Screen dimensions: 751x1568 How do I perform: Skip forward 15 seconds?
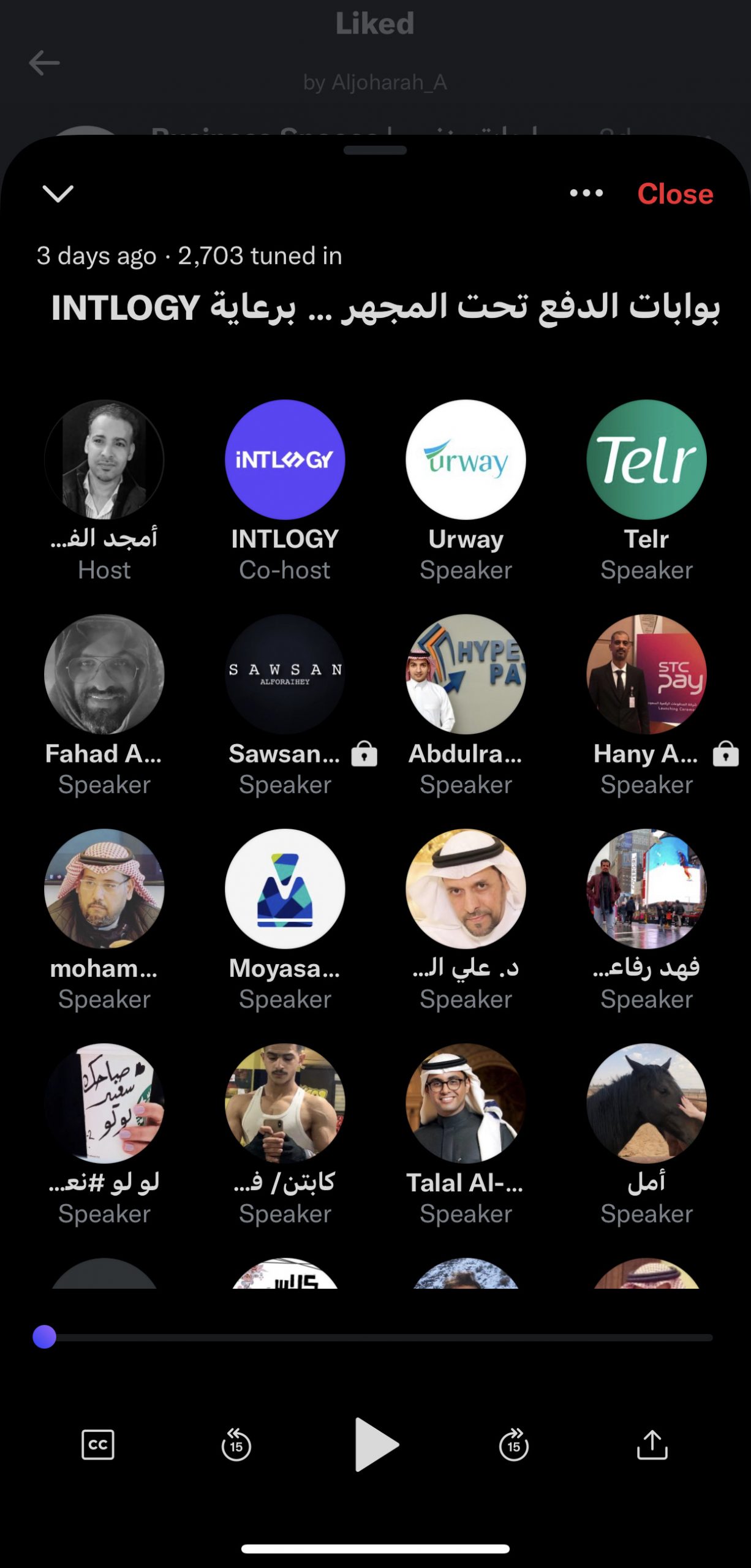pyautogui.click(x=513, y=1445)
